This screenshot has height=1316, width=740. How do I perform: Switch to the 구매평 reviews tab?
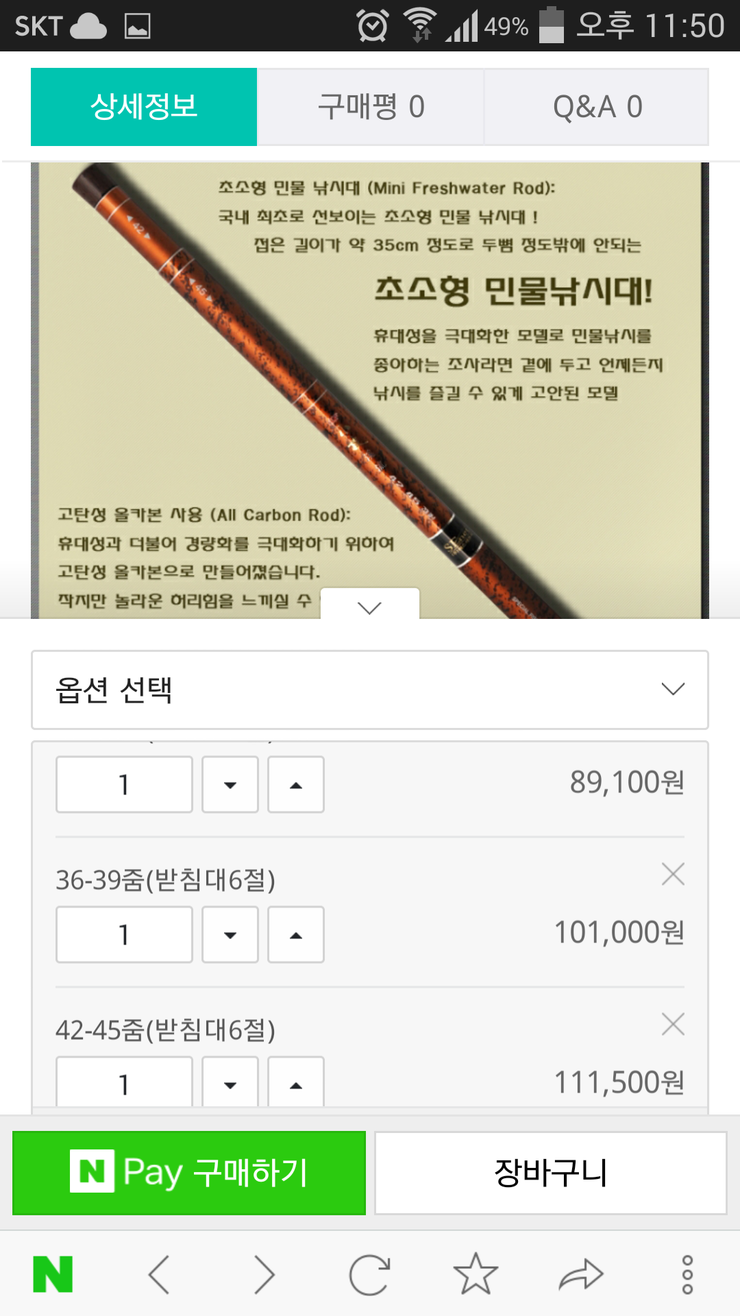370,107
